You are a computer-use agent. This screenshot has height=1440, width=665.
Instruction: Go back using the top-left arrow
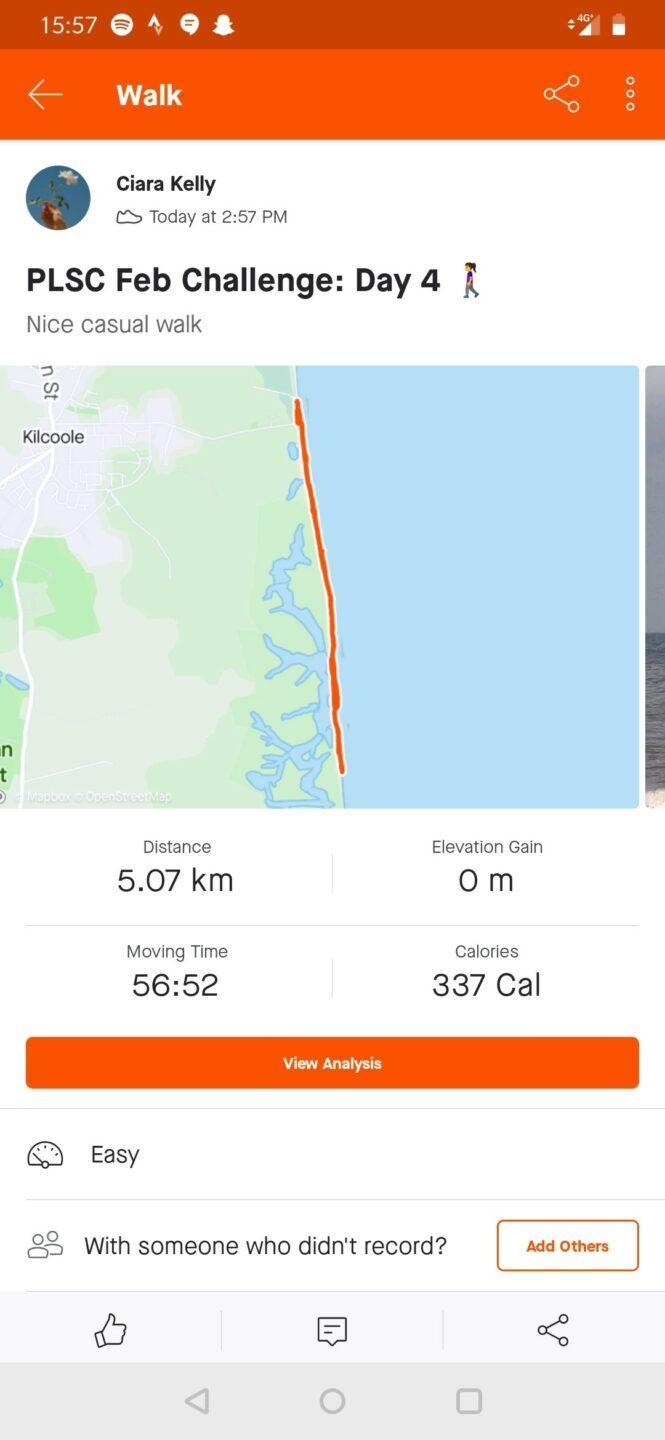pyautogui.click(x=45, y=95)
